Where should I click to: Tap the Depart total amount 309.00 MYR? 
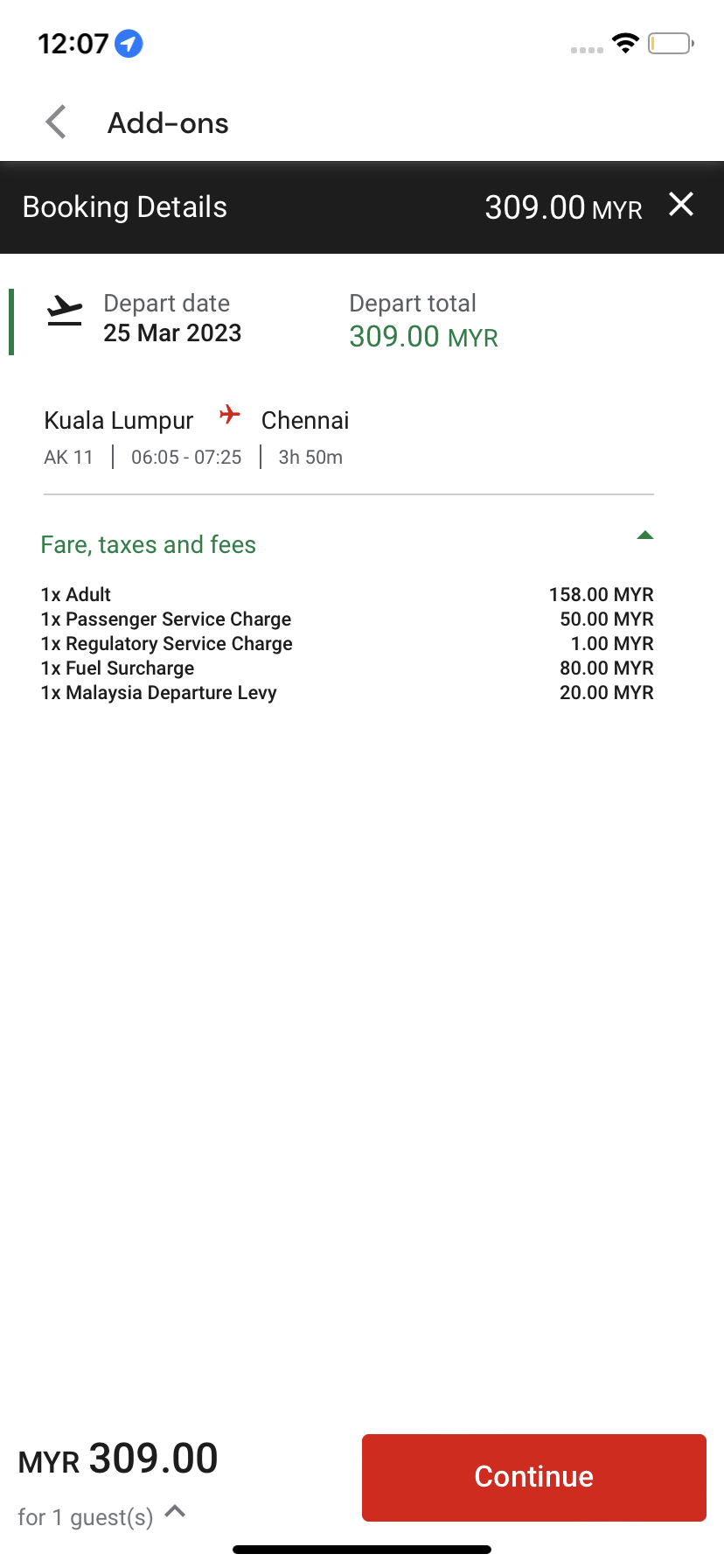[424, 336]
